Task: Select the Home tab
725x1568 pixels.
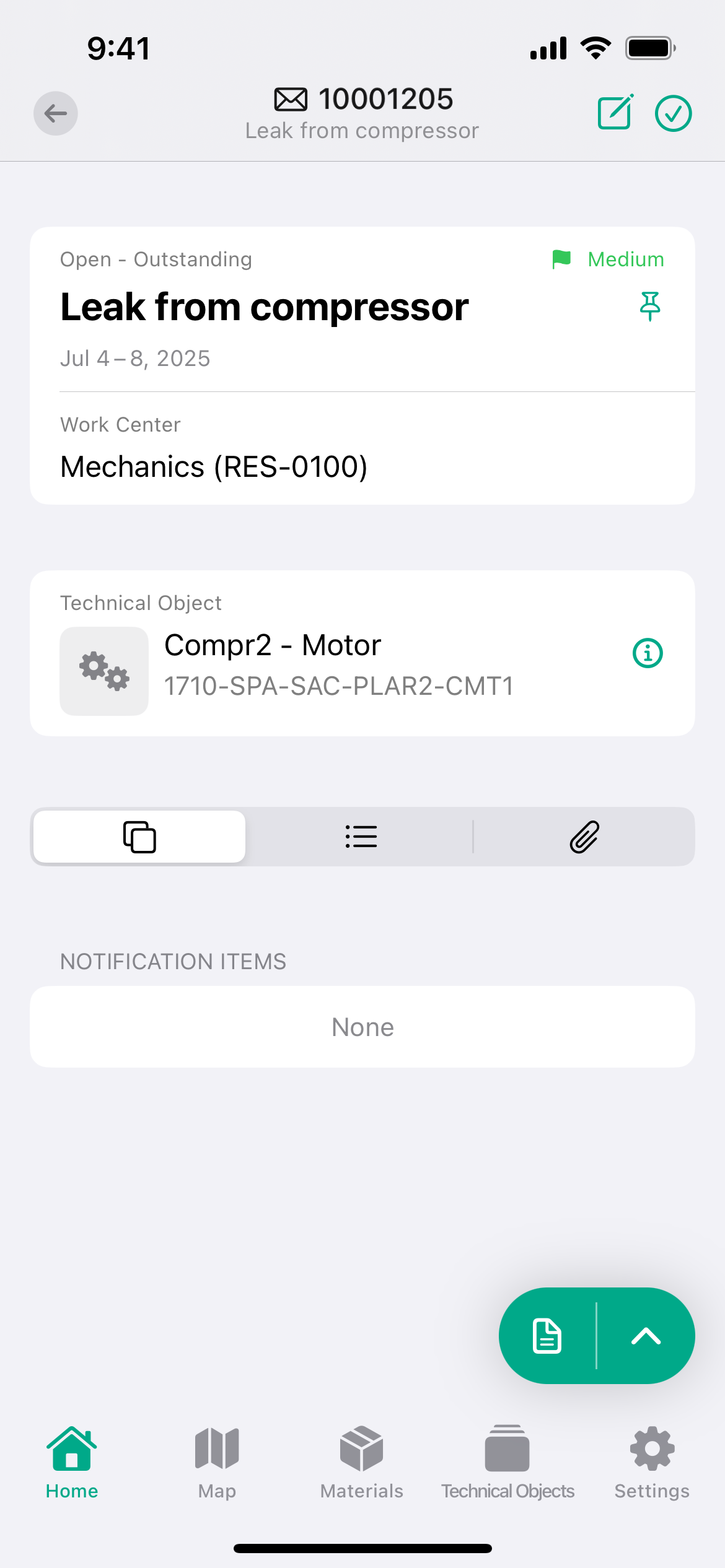Action: pos(72,1463)
